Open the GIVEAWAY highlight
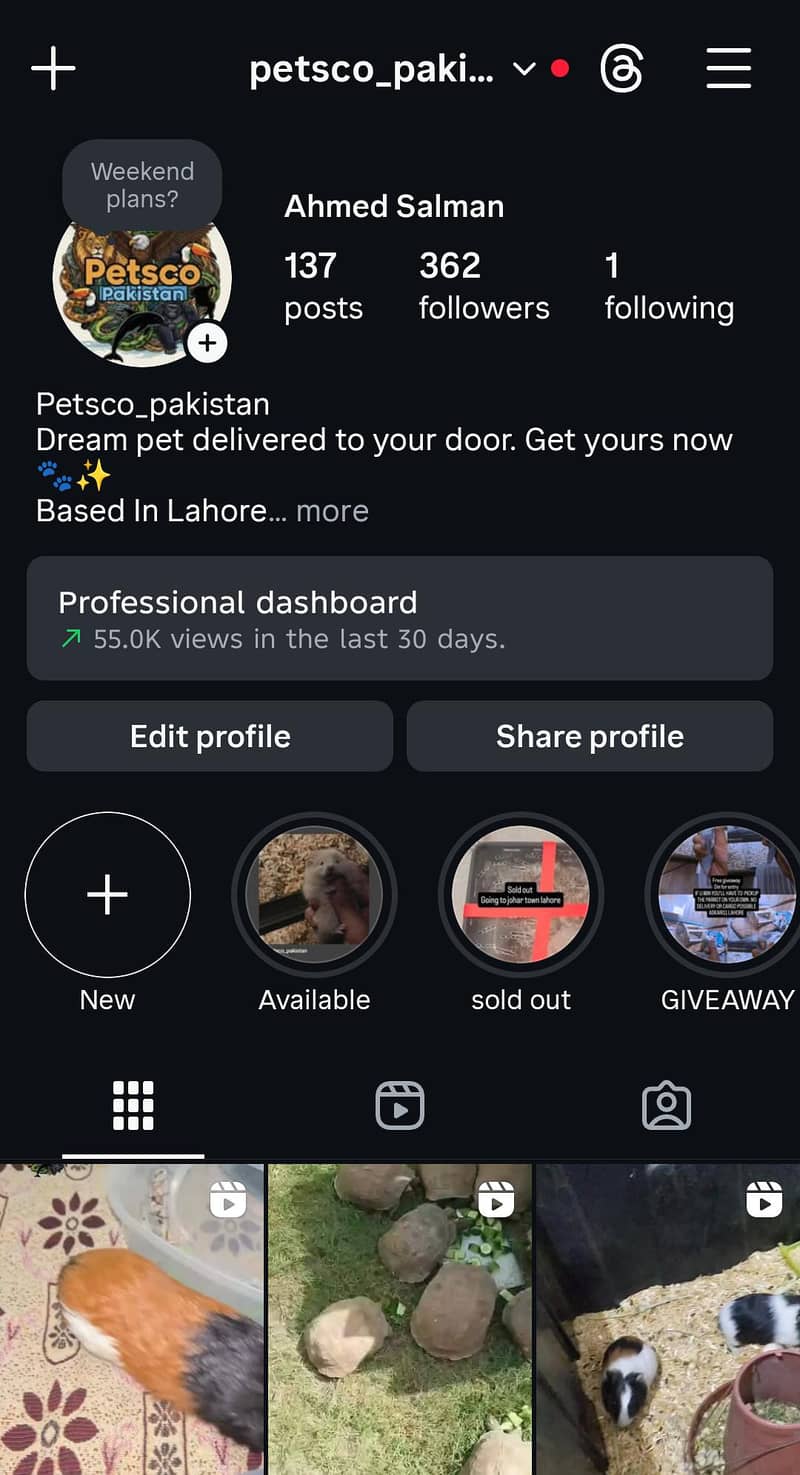800x1475 pixels. 727,894
